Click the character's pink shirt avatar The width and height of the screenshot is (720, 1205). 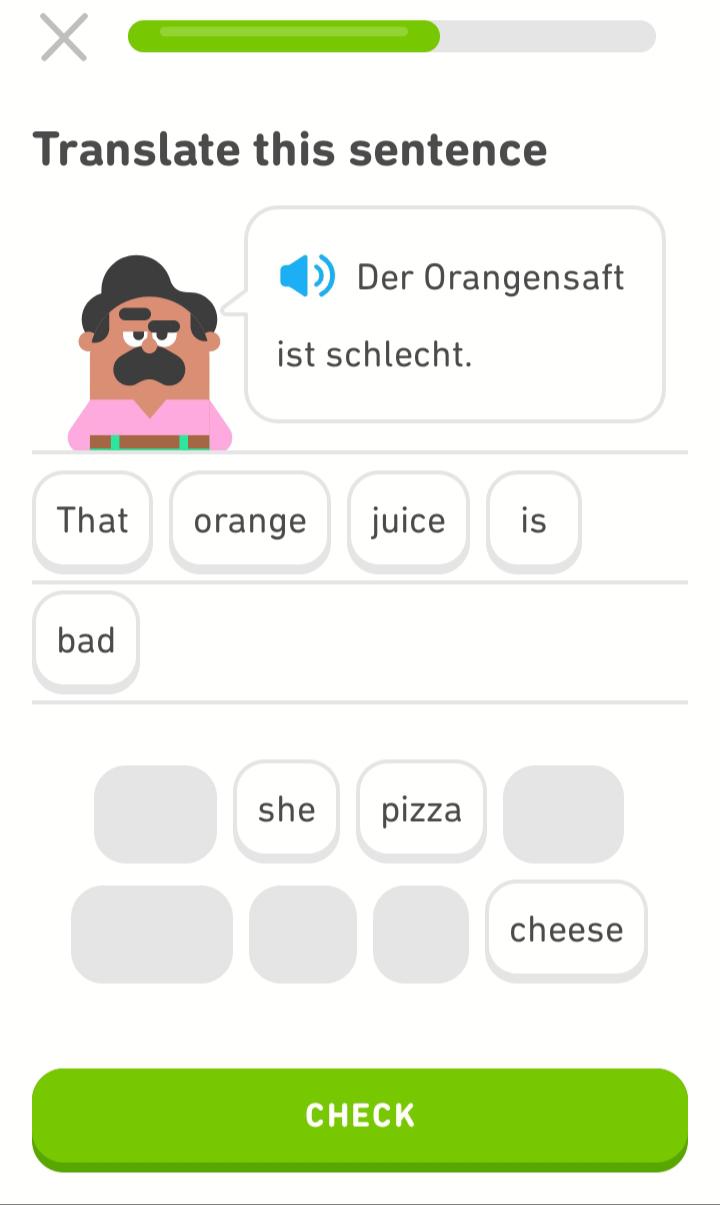(x=150, y=420)
